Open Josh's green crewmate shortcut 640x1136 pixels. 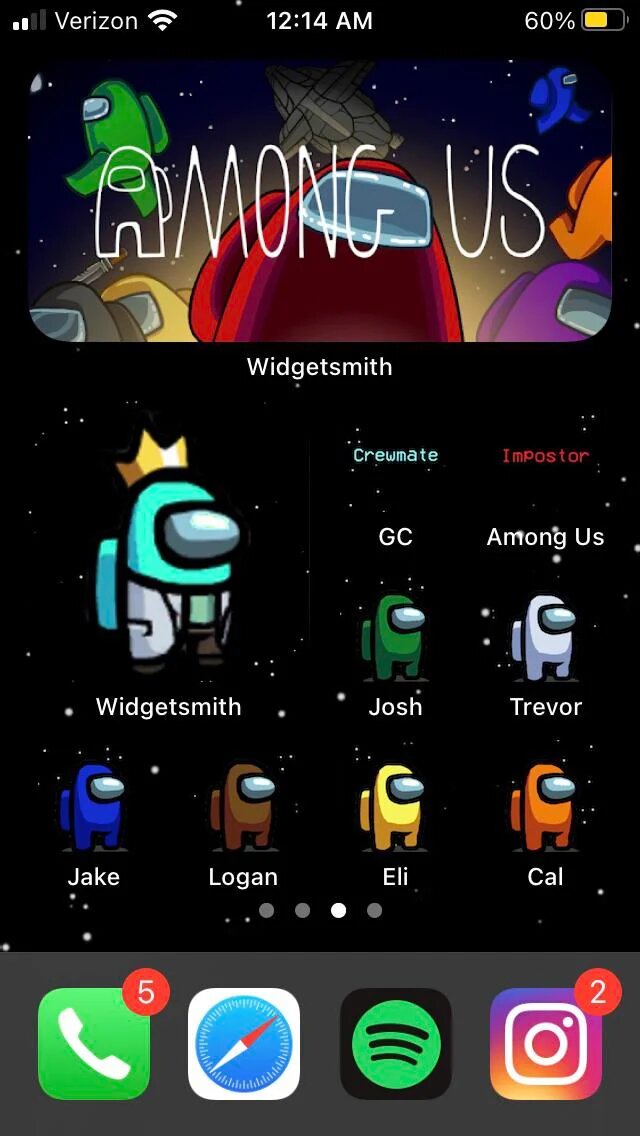(x=395, y=638)
